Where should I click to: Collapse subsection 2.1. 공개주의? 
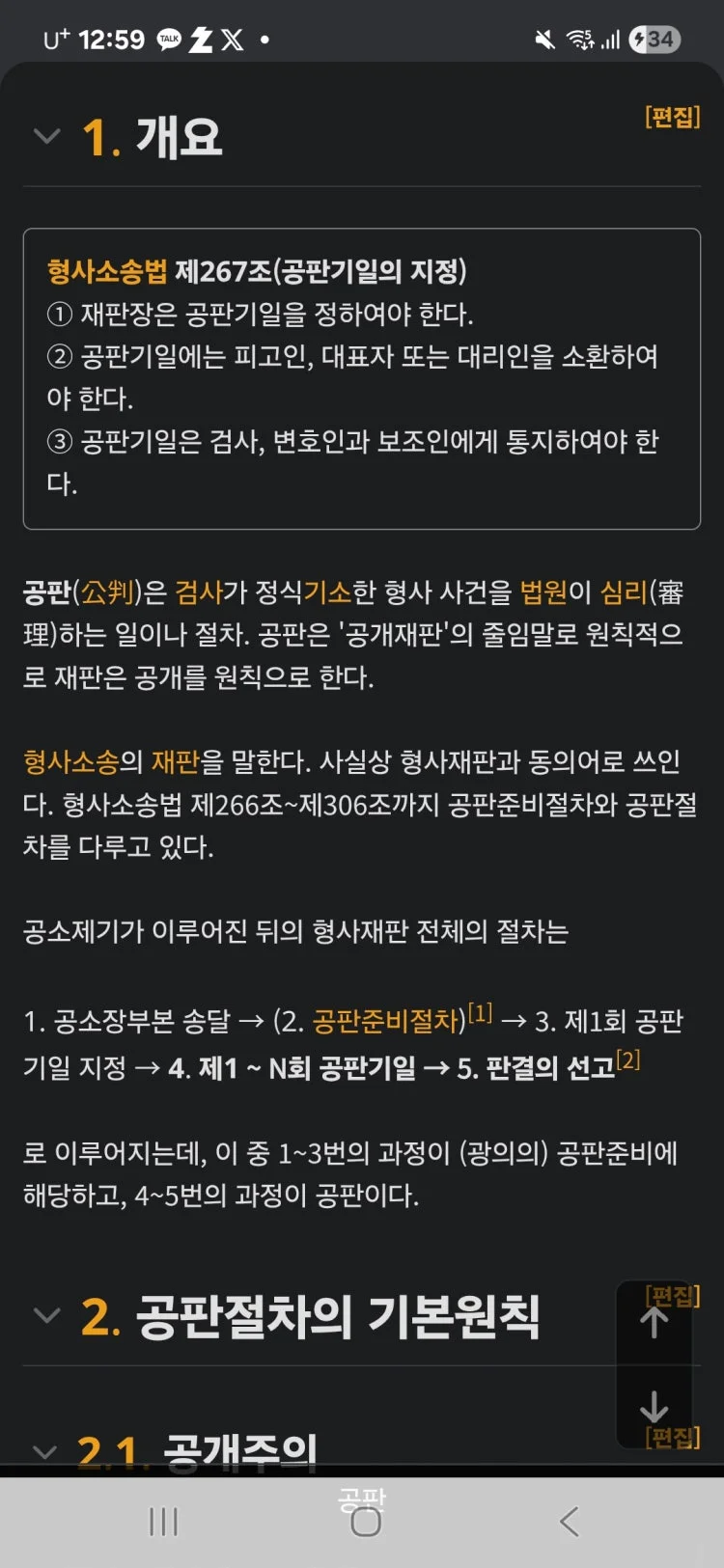point(44,1452)
